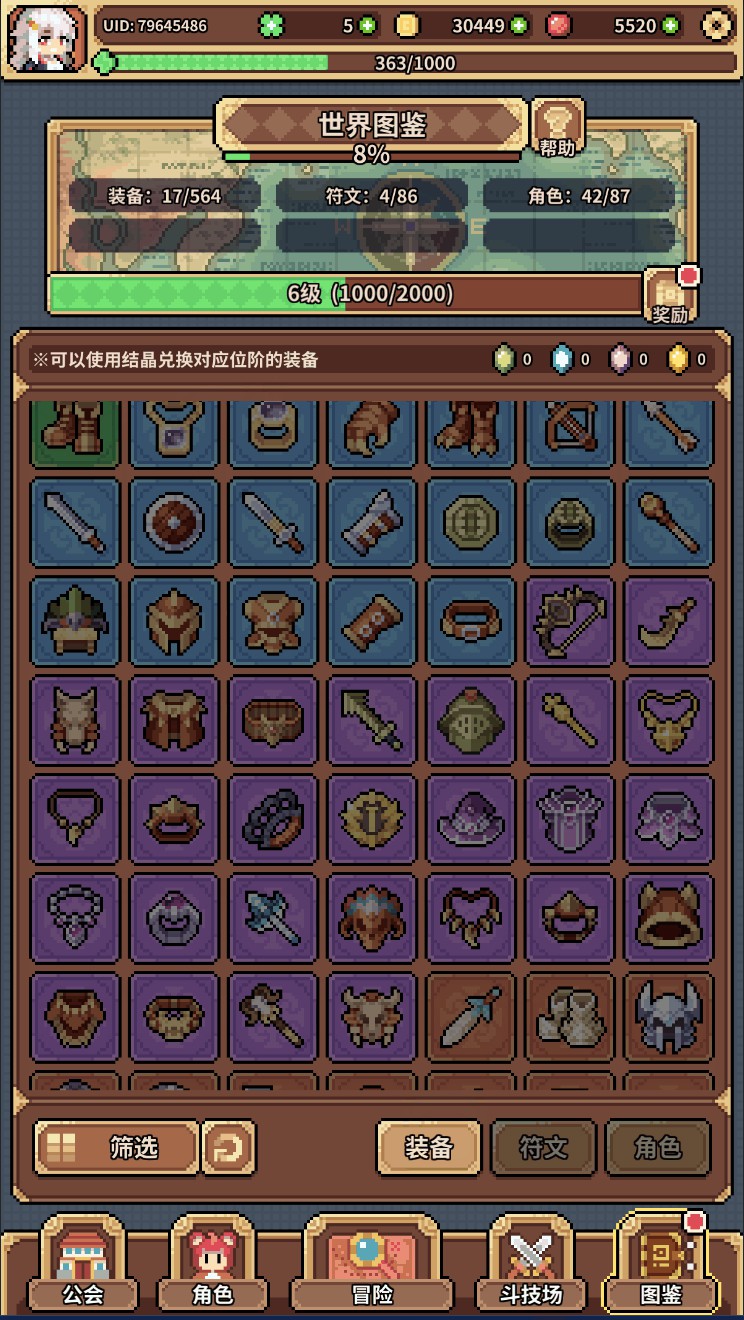Switch to the 角色 collection tab beside 符文
The height and width of the screenshot is (1320, 744).
pos(658,1147)
